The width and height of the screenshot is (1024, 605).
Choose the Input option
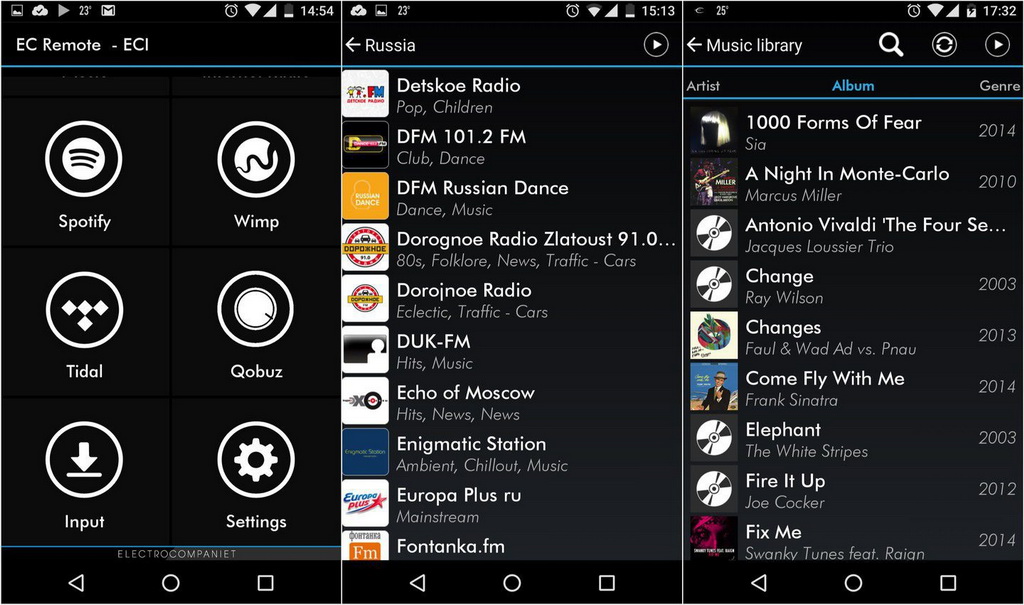point(84,470)
